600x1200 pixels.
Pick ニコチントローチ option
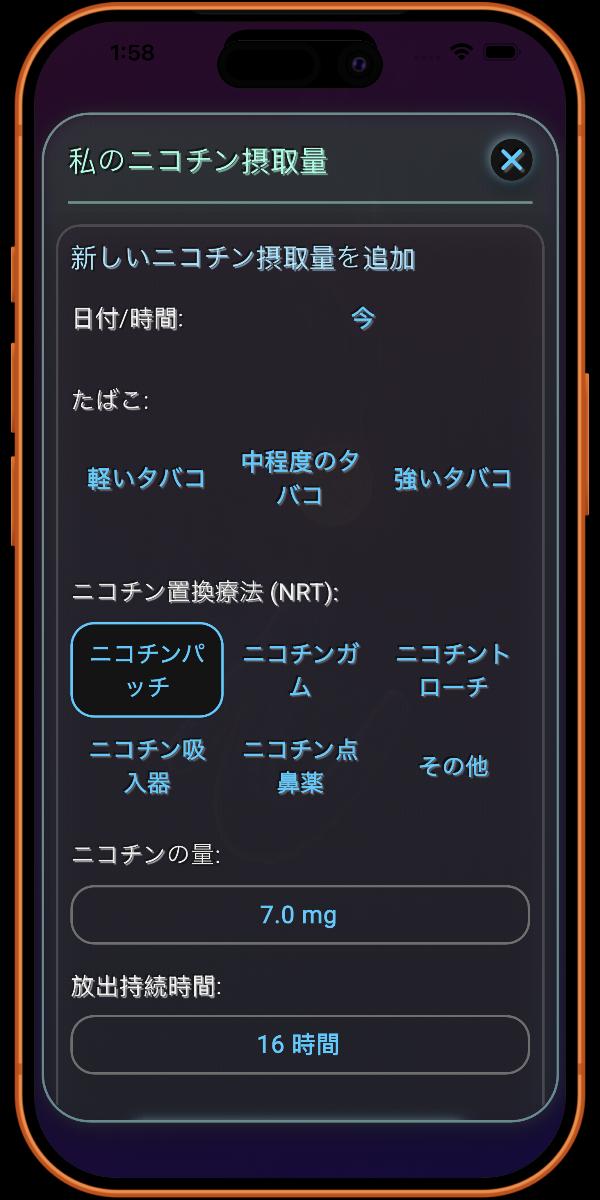[453, 670]
